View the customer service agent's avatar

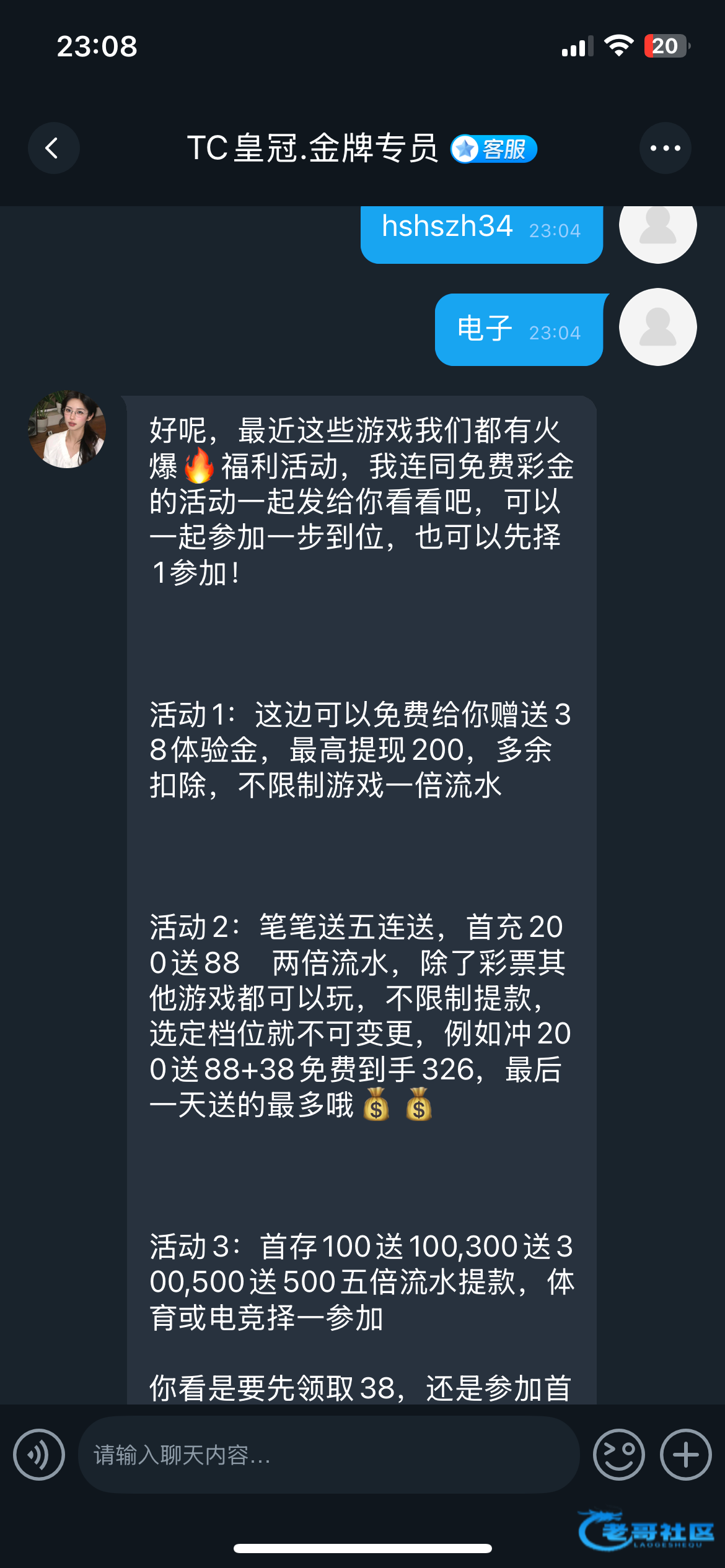pos(67,429)
